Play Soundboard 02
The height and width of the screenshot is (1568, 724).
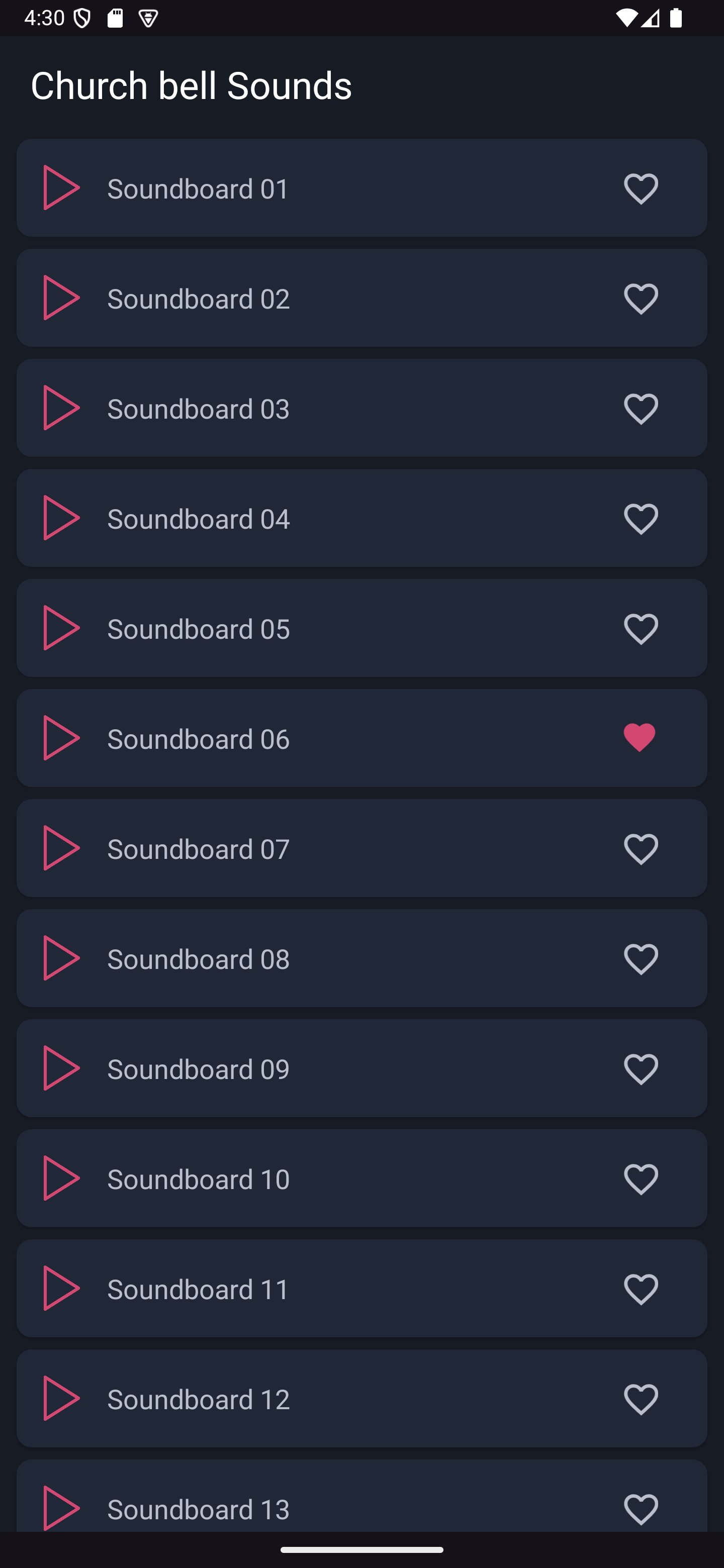coord(61,298)
